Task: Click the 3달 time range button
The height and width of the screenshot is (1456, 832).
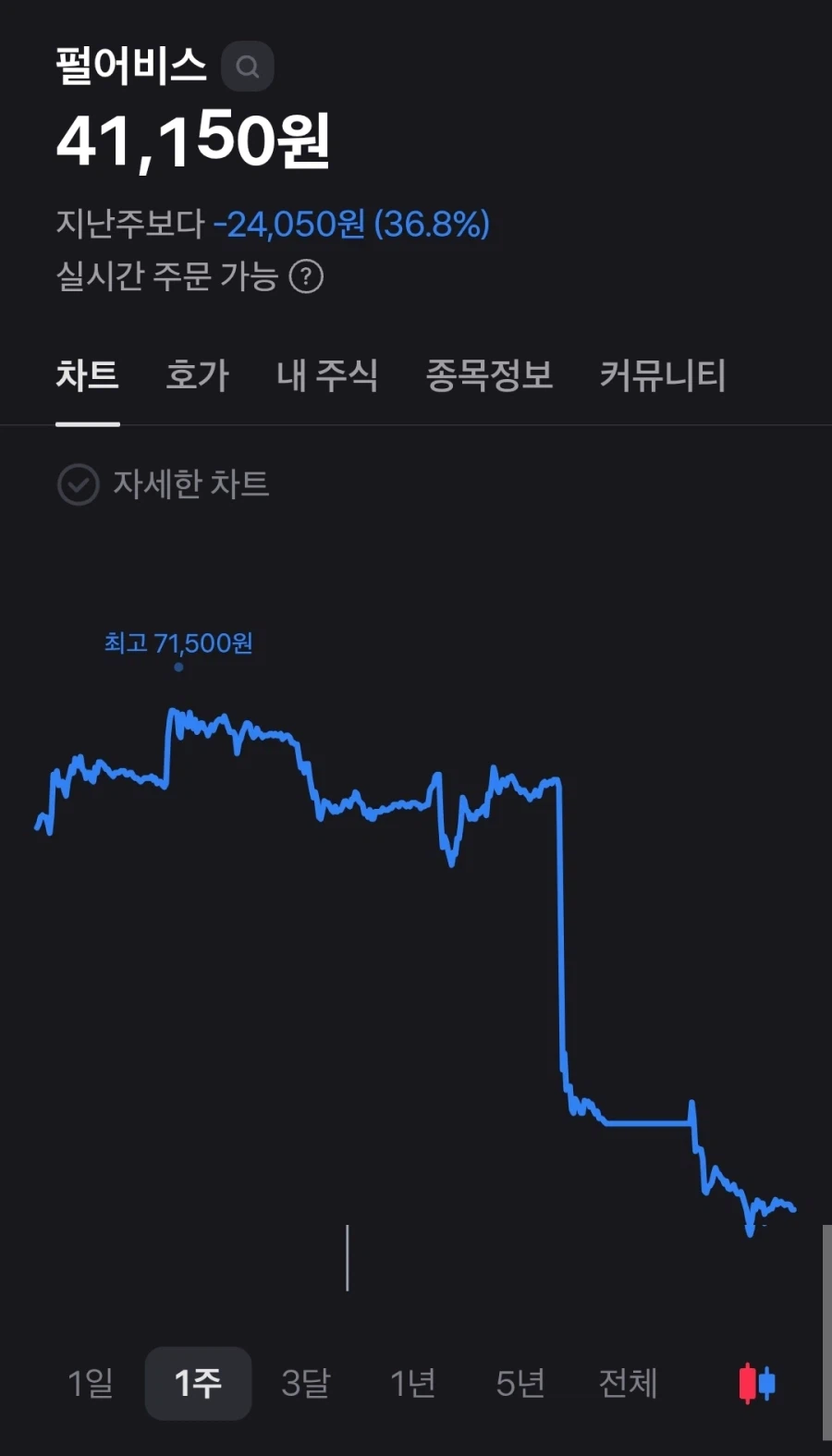Action: point(306,1383)
